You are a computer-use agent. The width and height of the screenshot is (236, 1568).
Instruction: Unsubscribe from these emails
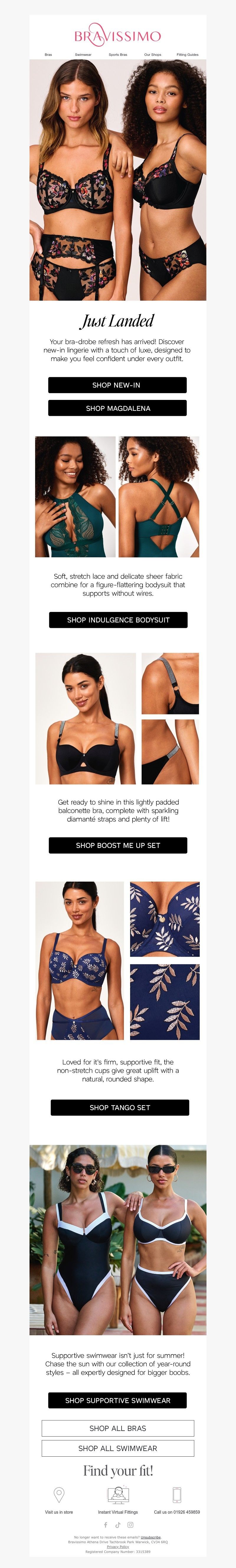(151, 1537)
